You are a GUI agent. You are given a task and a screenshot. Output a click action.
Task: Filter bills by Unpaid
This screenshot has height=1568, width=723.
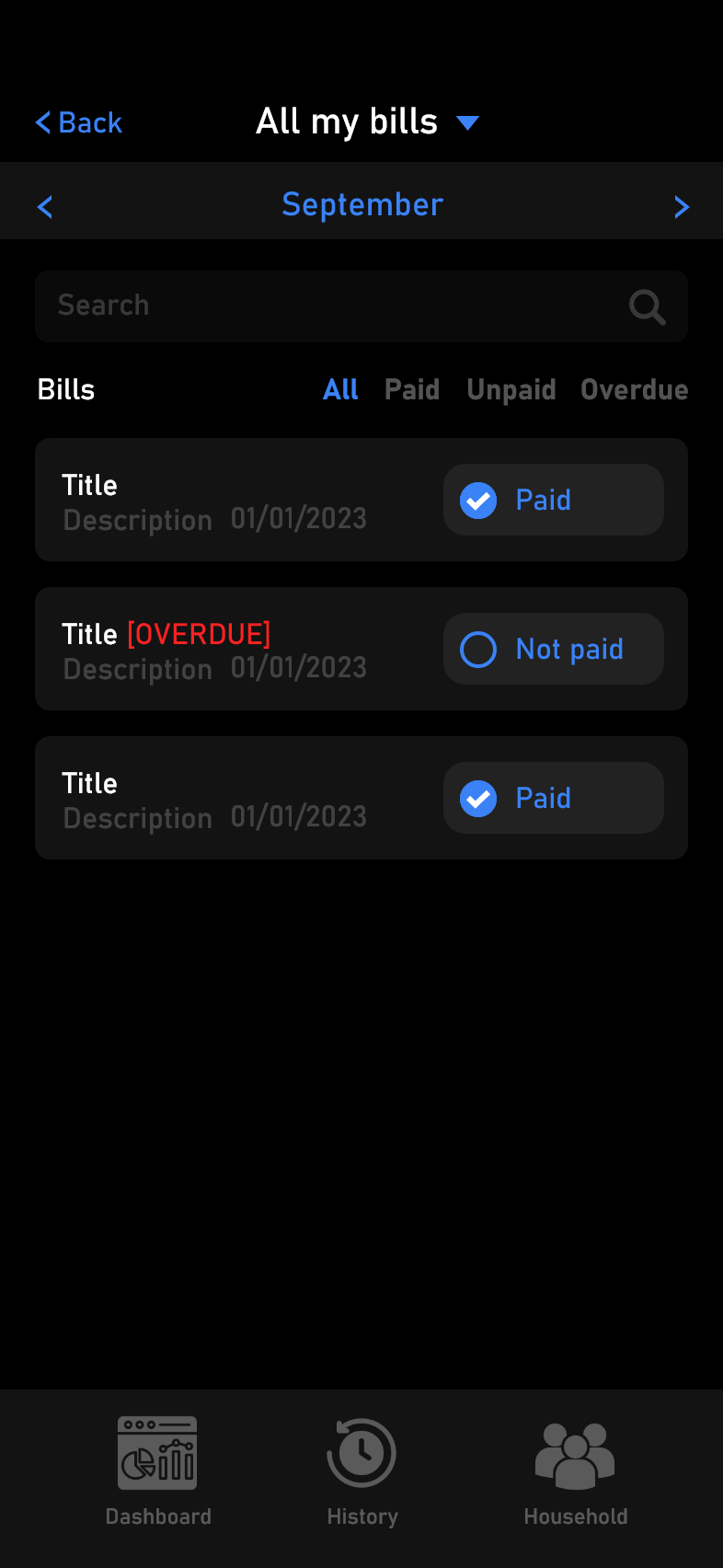click(511, 389)
